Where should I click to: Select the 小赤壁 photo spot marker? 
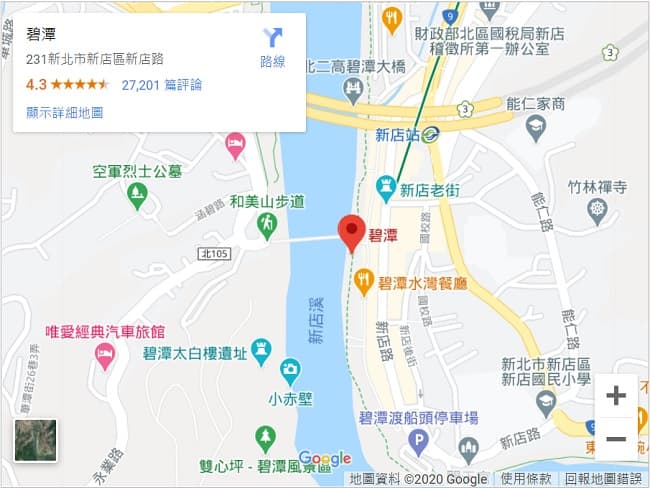click(290, 371)
